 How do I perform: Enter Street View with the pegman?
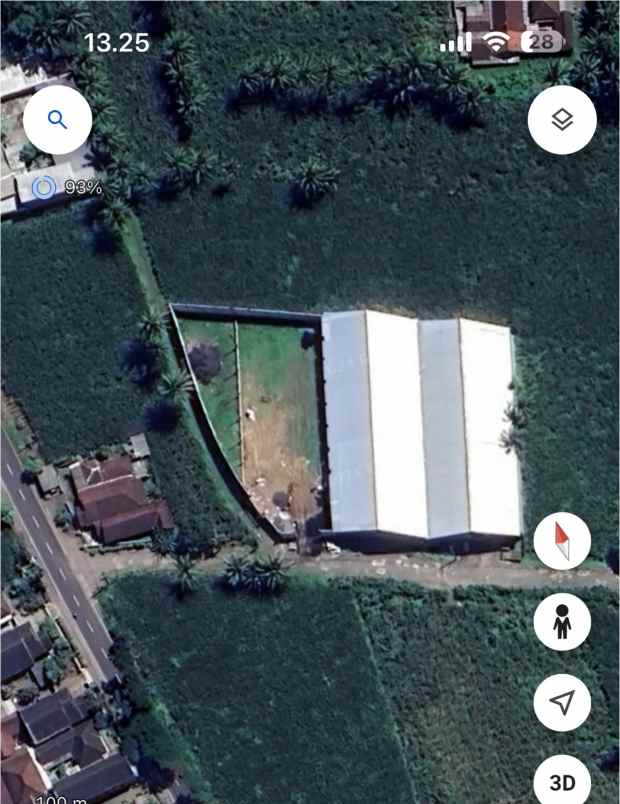pyautogui.click(x=562, y=622)
